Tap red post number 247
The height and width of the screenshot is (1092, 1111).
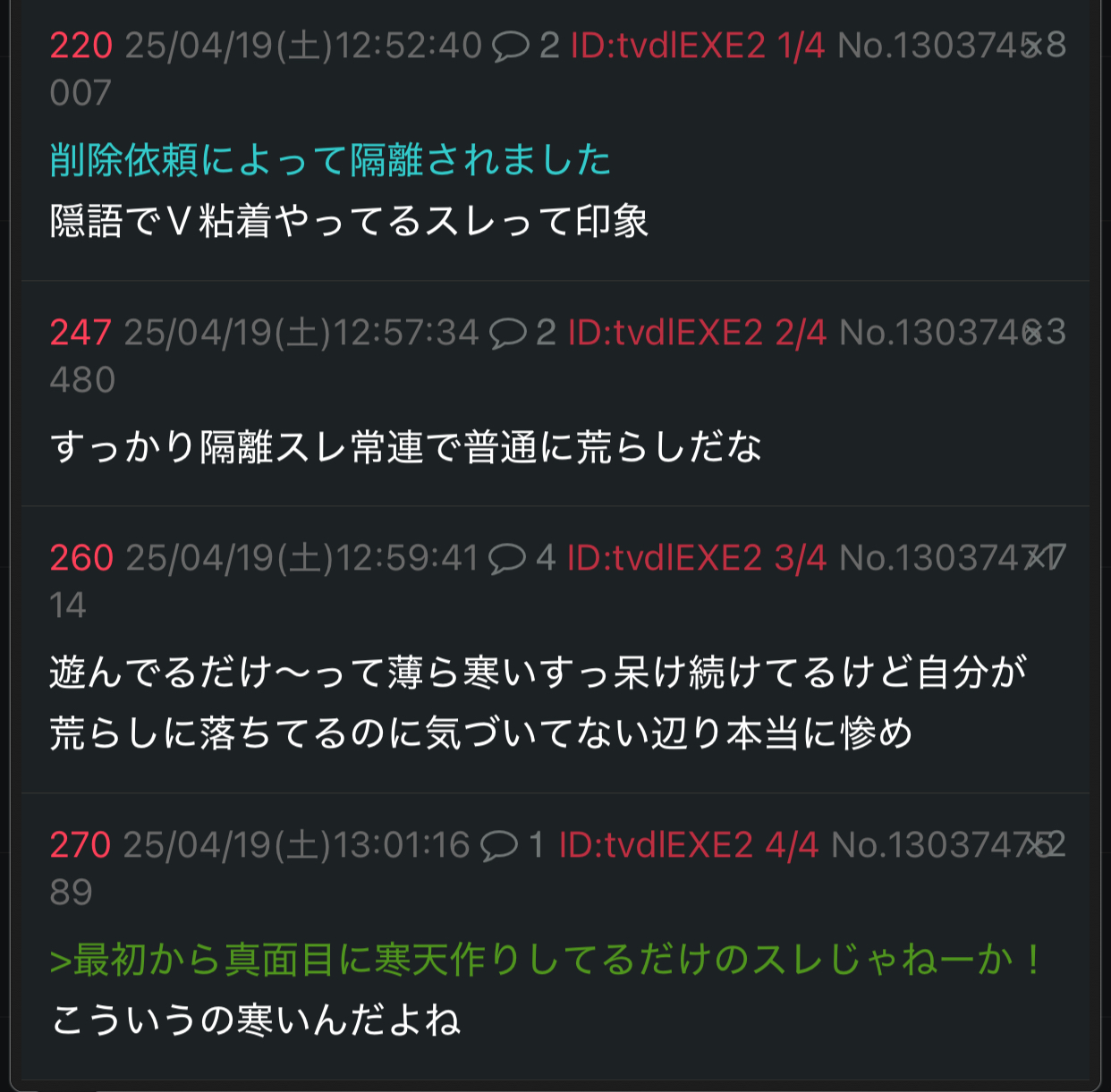81,333
